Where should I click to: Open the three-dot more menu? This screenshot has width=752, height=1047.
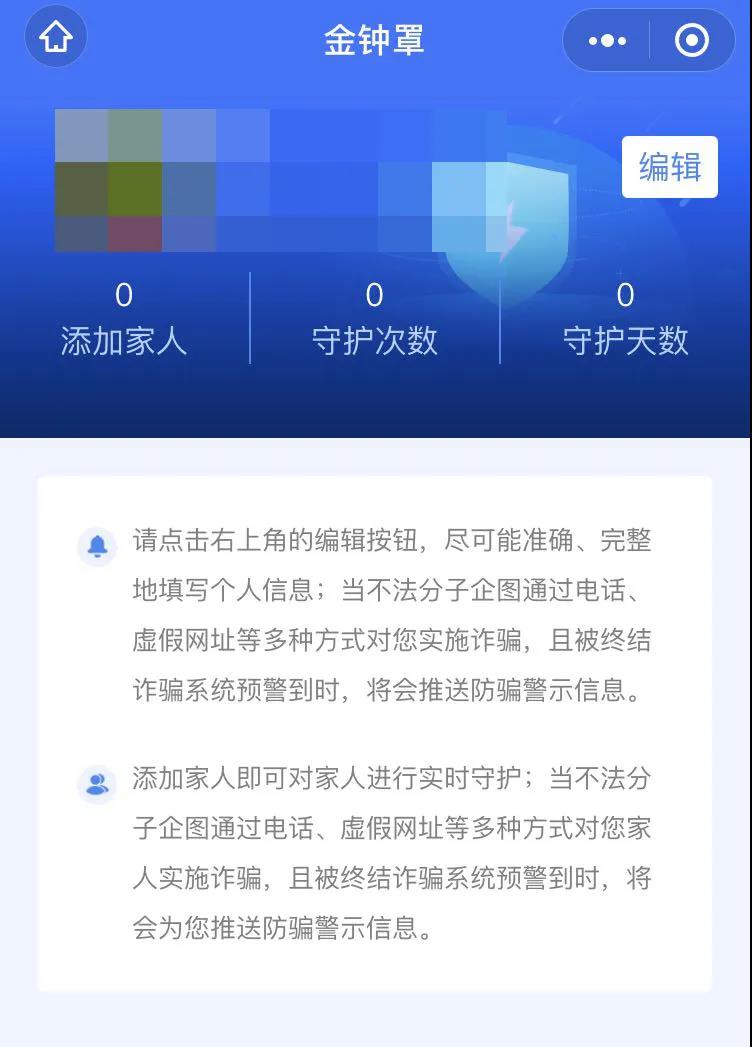[607, 41]
